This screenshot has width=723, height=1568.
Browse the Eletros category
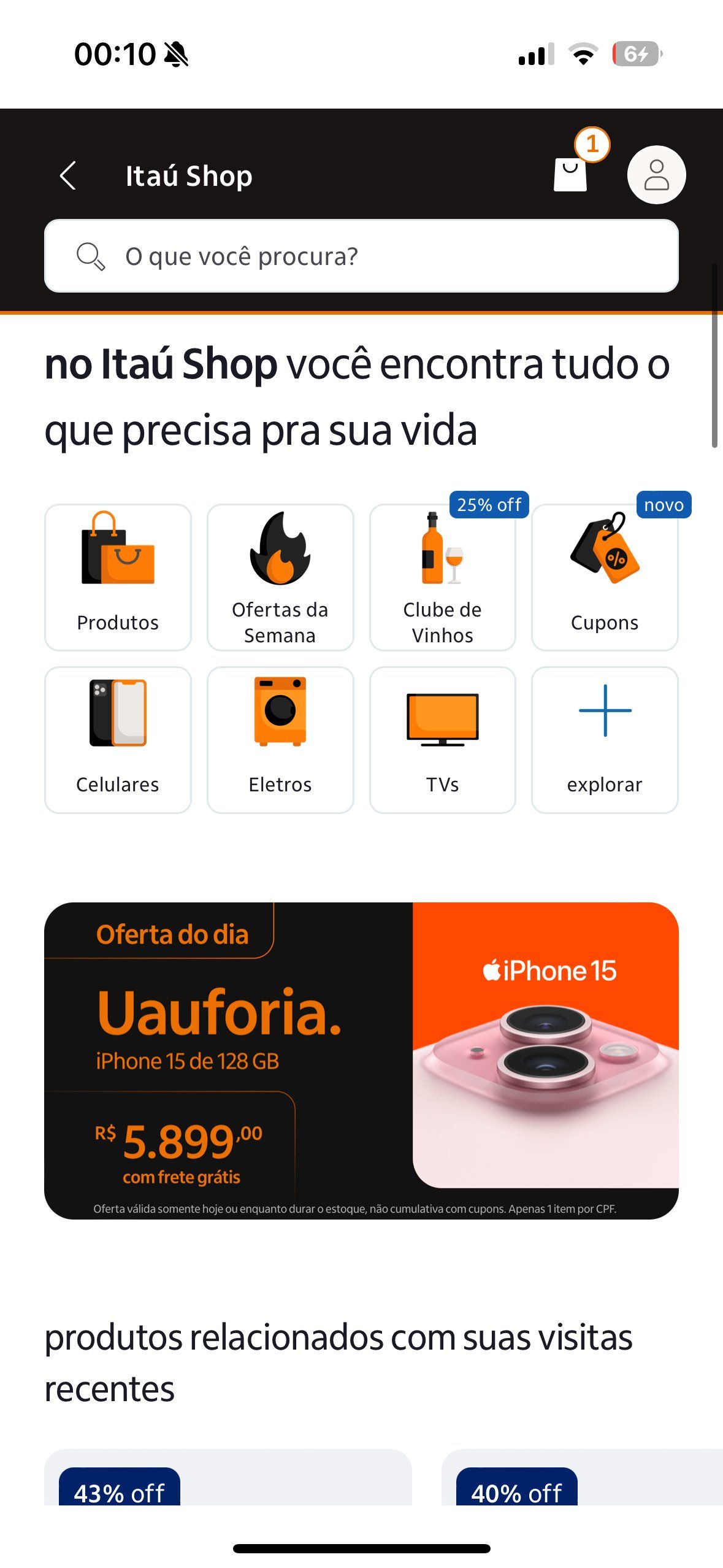click(x=280, y=740)
